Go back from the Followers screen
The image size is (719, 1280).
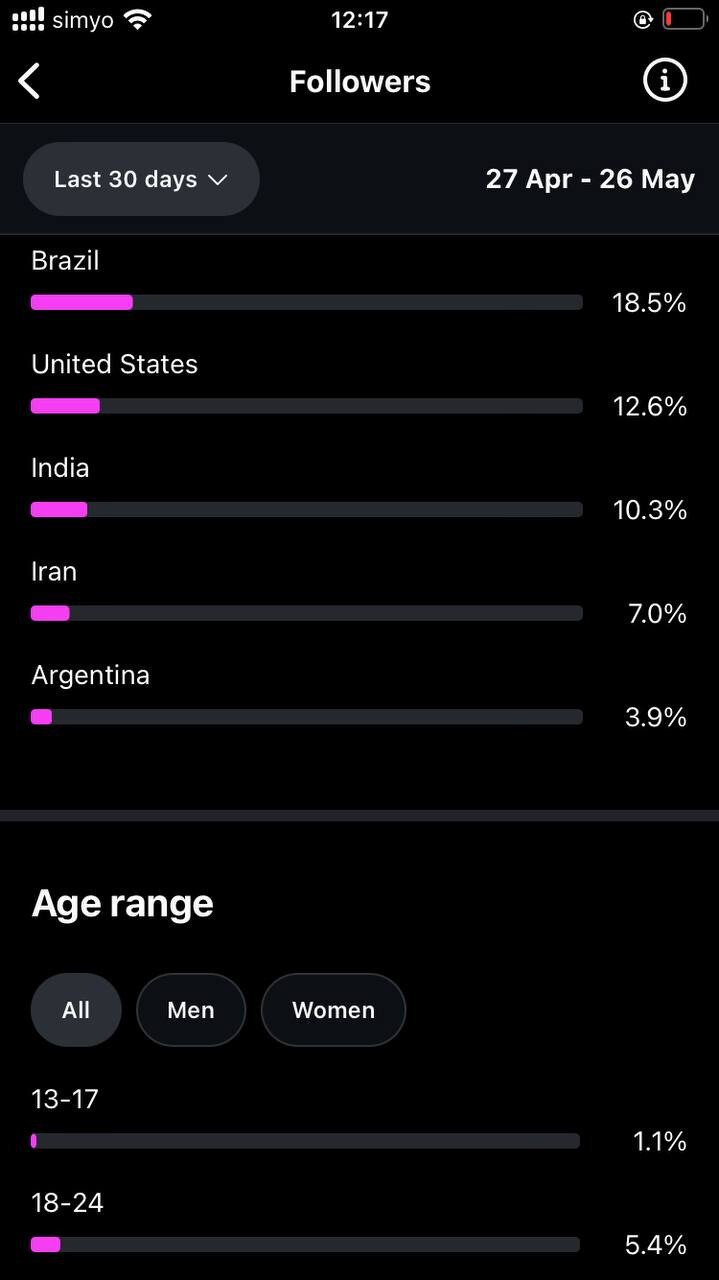(x=30, y=81)
